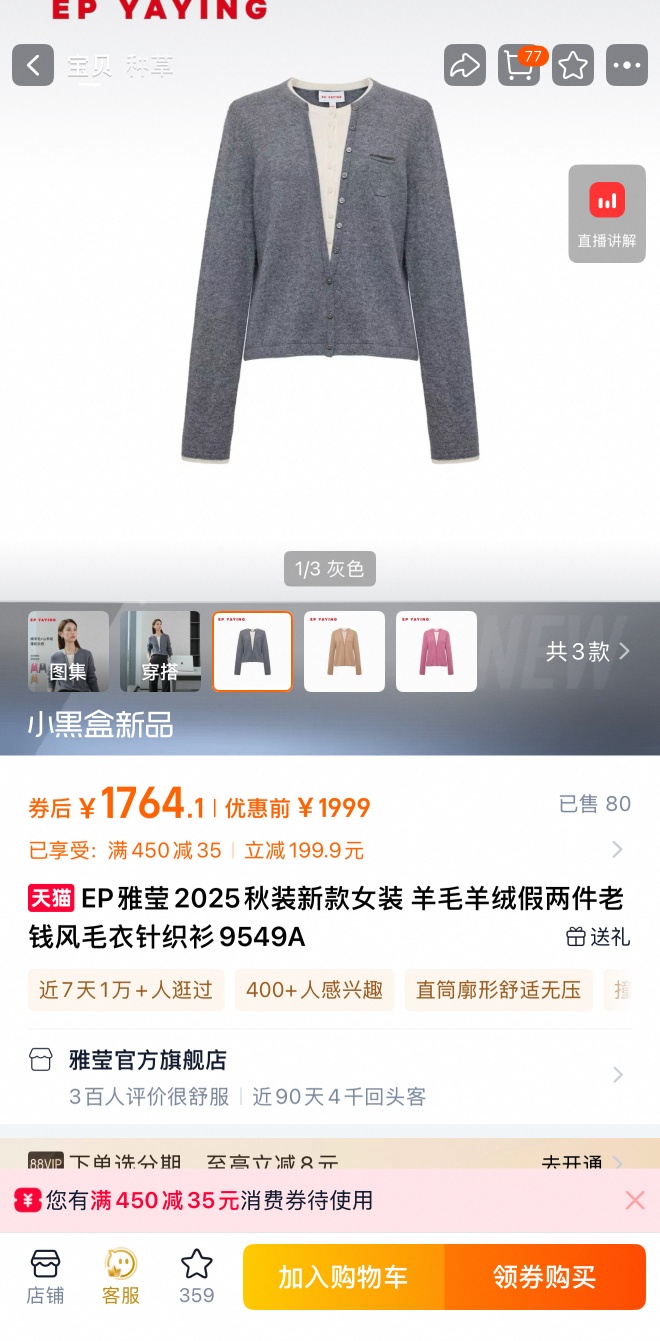This screenshot has width=660, height=1341.
Task: Open the 图集 gallery thumbnail
Action: point(68,652)
